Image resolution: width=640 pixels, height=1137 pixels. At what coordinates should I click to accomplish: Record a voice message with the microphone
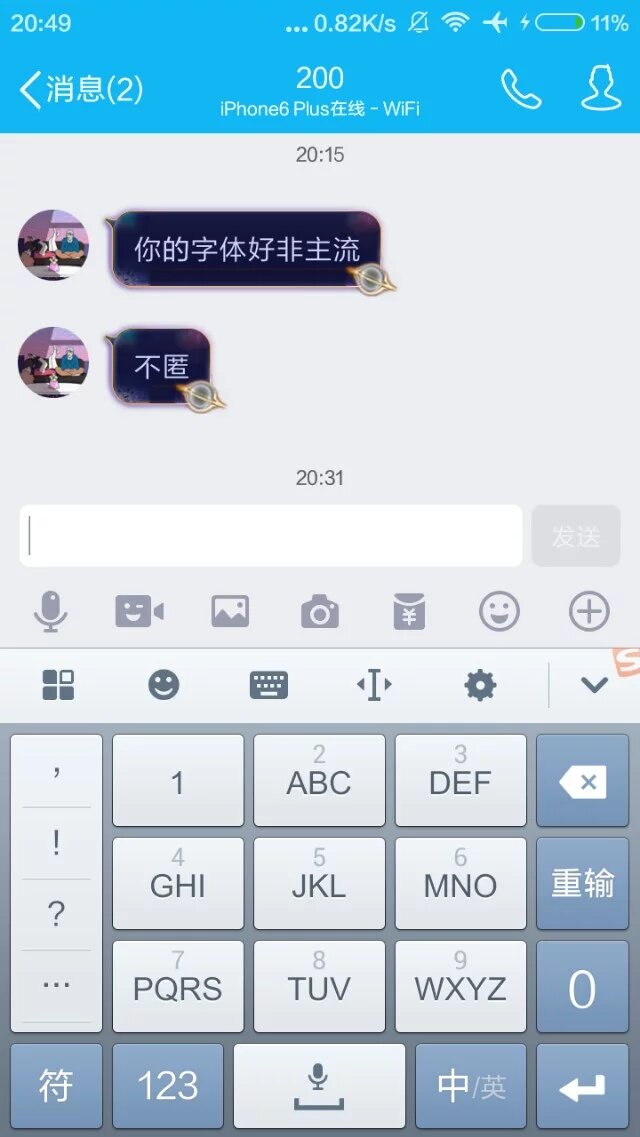(50, 611)
